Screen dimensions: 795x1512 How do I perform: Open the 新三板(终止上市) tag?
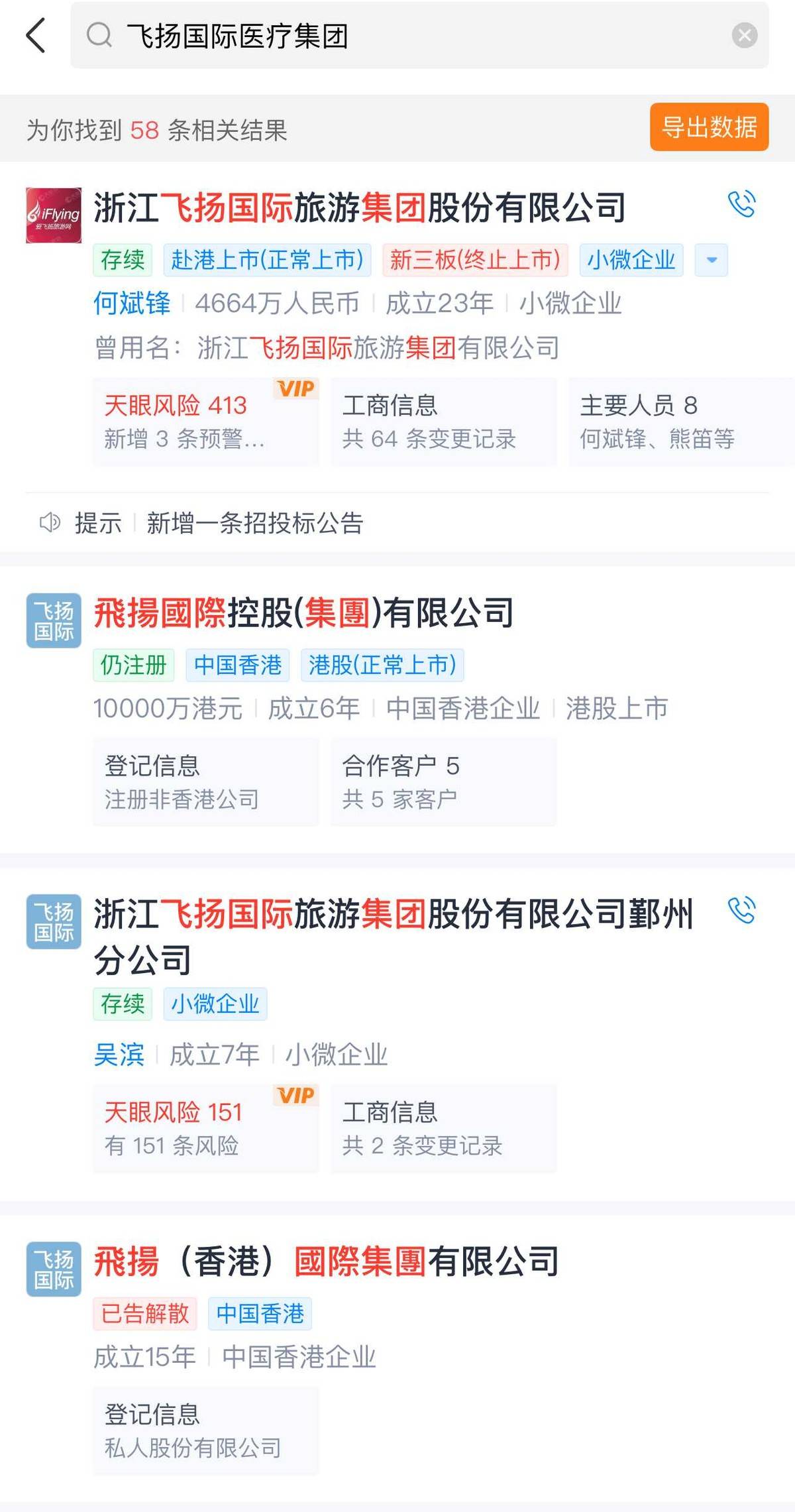[x=474, y=260]
